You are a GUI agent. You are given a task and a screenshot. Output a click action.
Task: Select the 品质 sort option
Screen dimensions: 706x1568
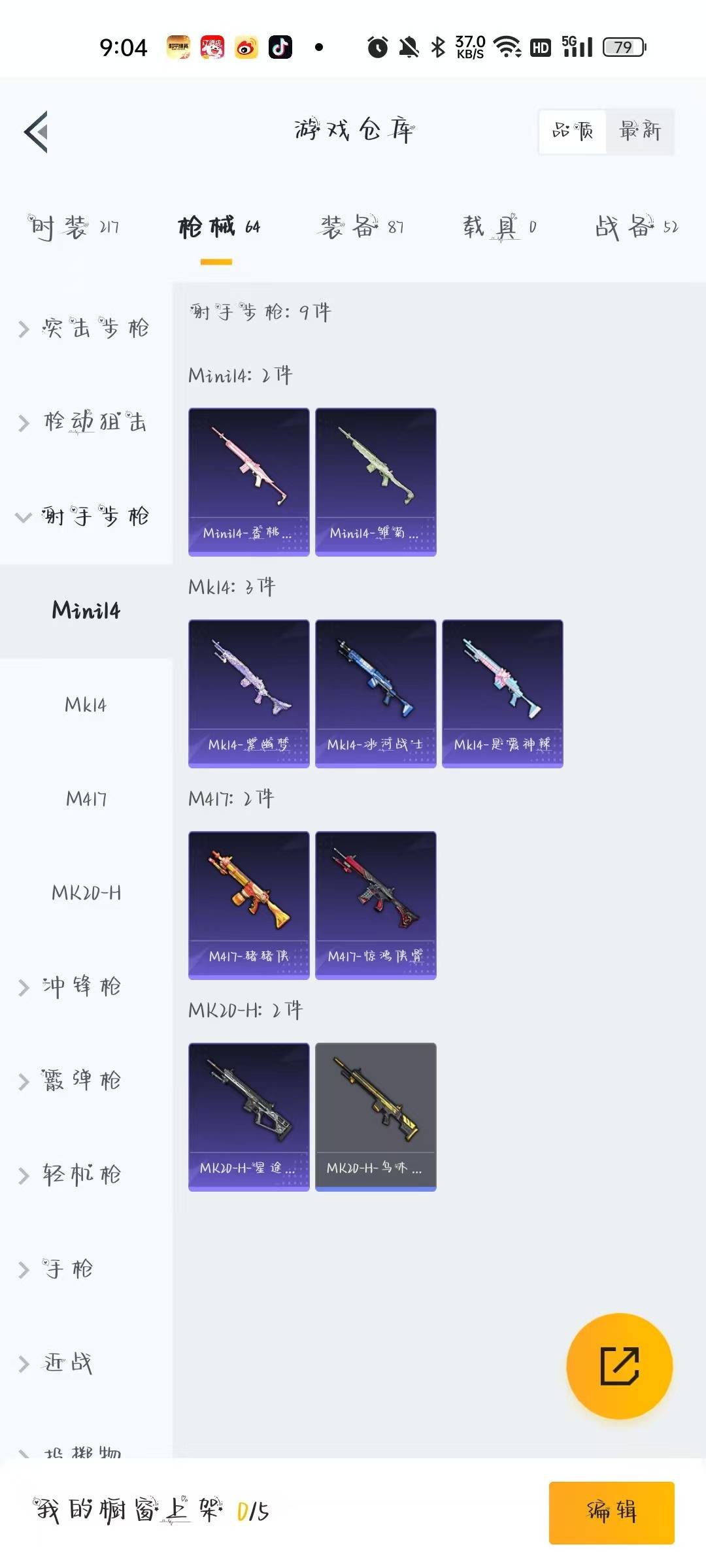(x=573, y=131)
